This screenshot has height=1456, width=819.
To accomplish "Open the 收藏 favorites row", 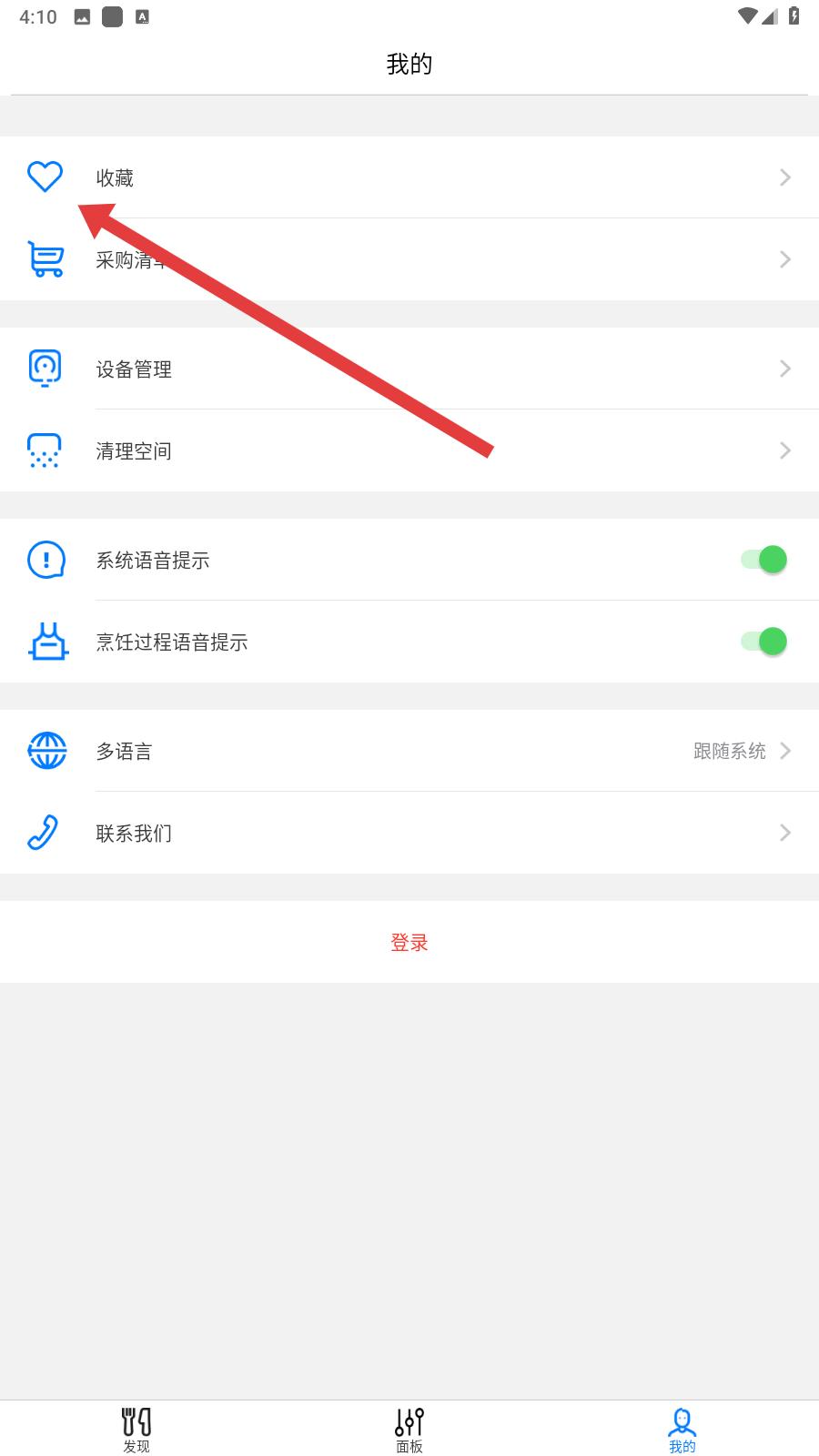I will [409, 177].
